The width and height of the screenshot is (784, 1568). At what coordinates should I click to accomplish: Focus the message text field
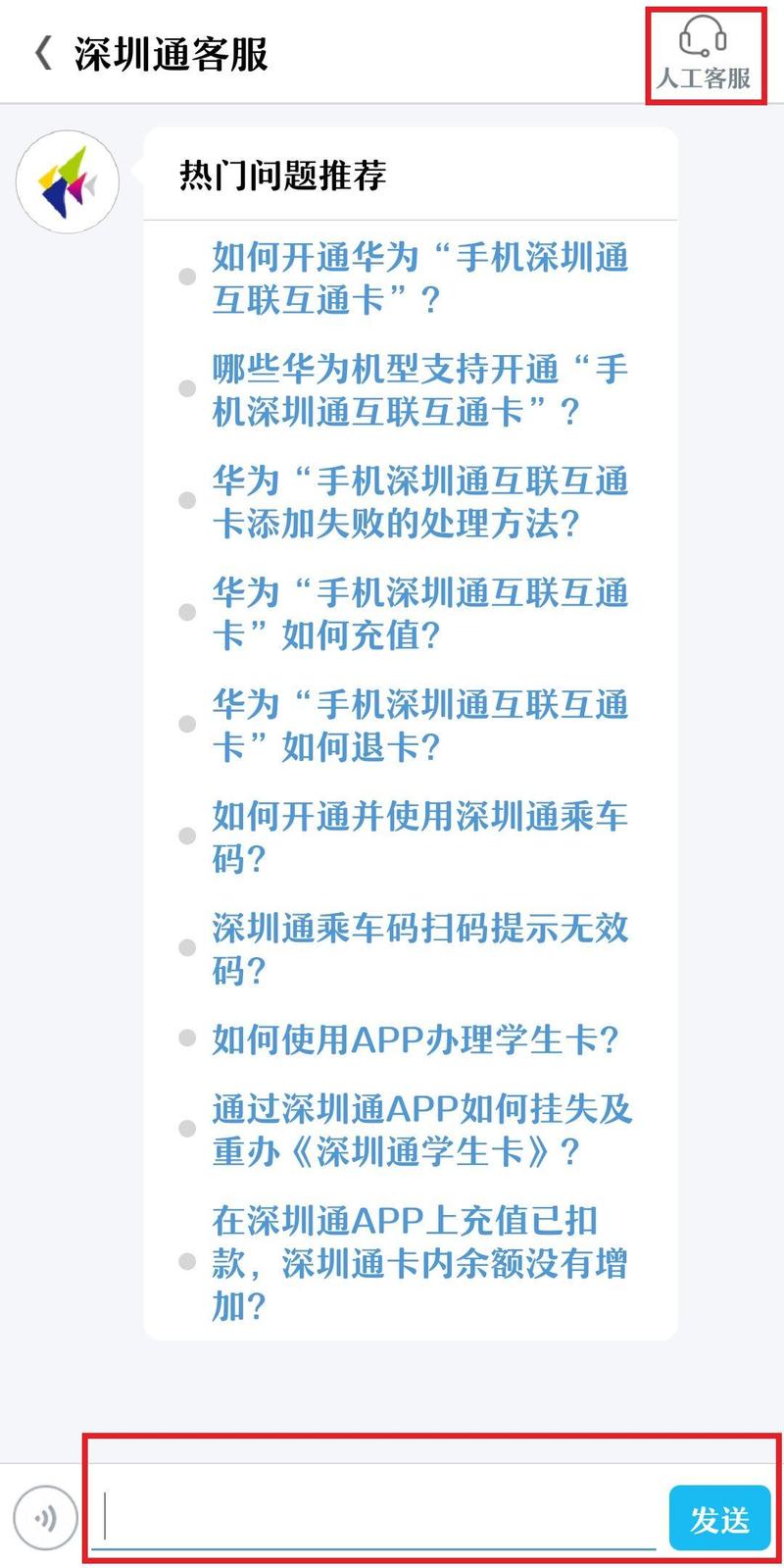click(x=377, y=1518)
